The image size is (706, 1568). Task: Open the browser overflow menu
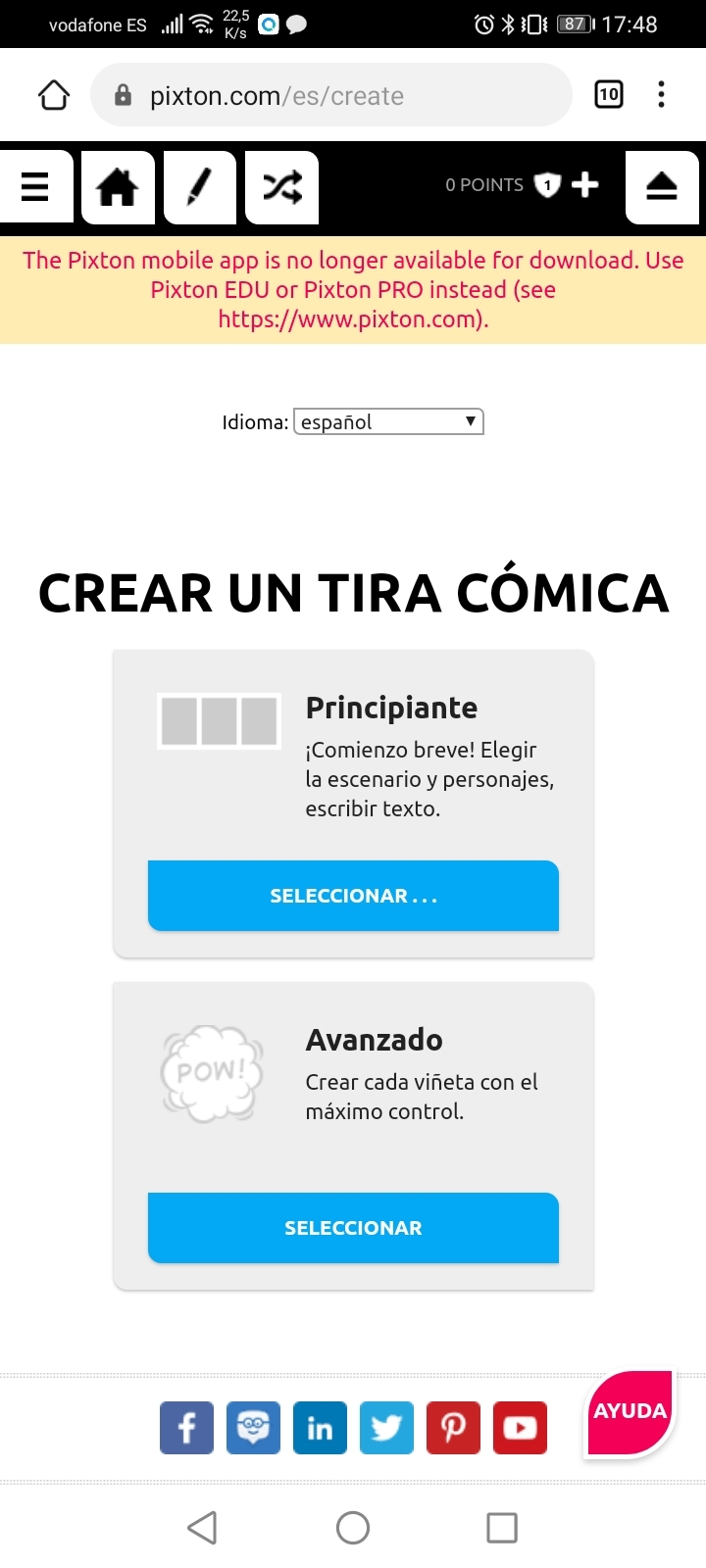click(x=662, y=94)
